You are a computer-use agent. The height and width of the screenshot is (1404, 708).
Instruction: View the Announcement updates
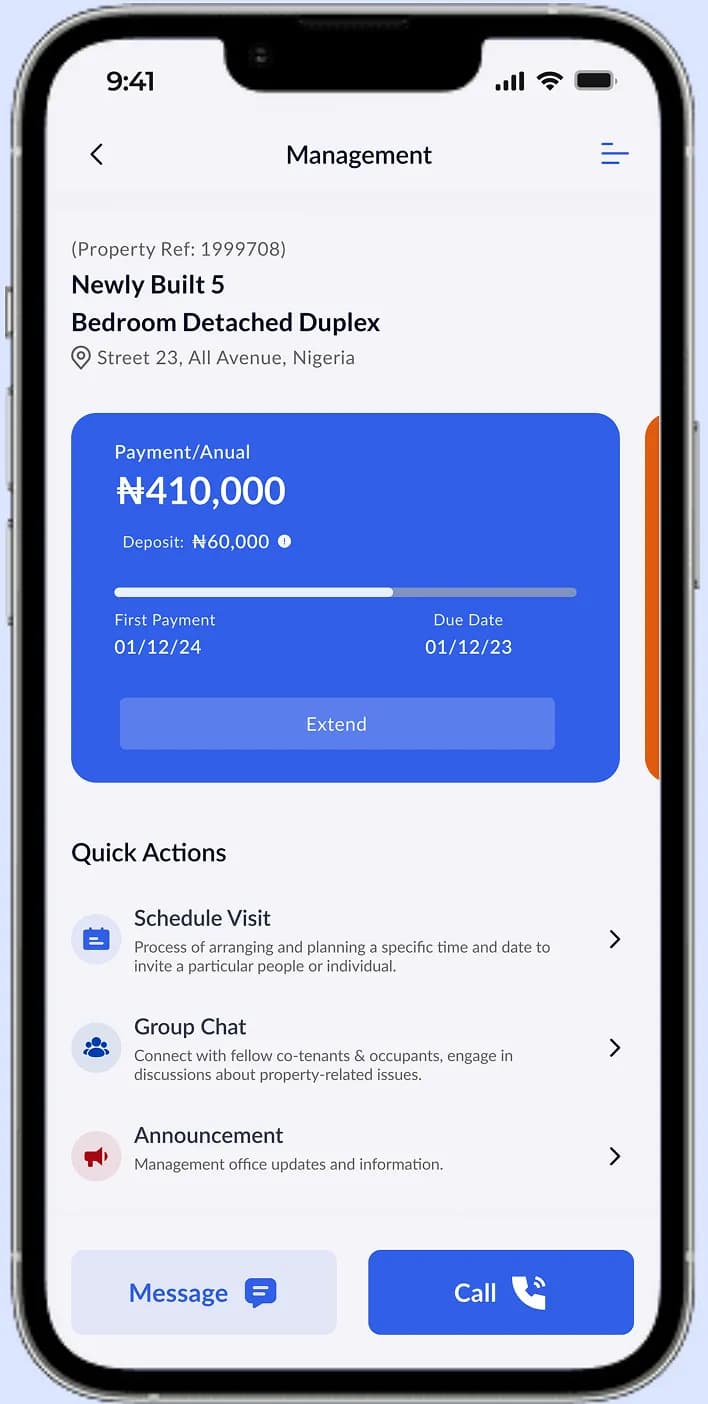point(345,1156)
